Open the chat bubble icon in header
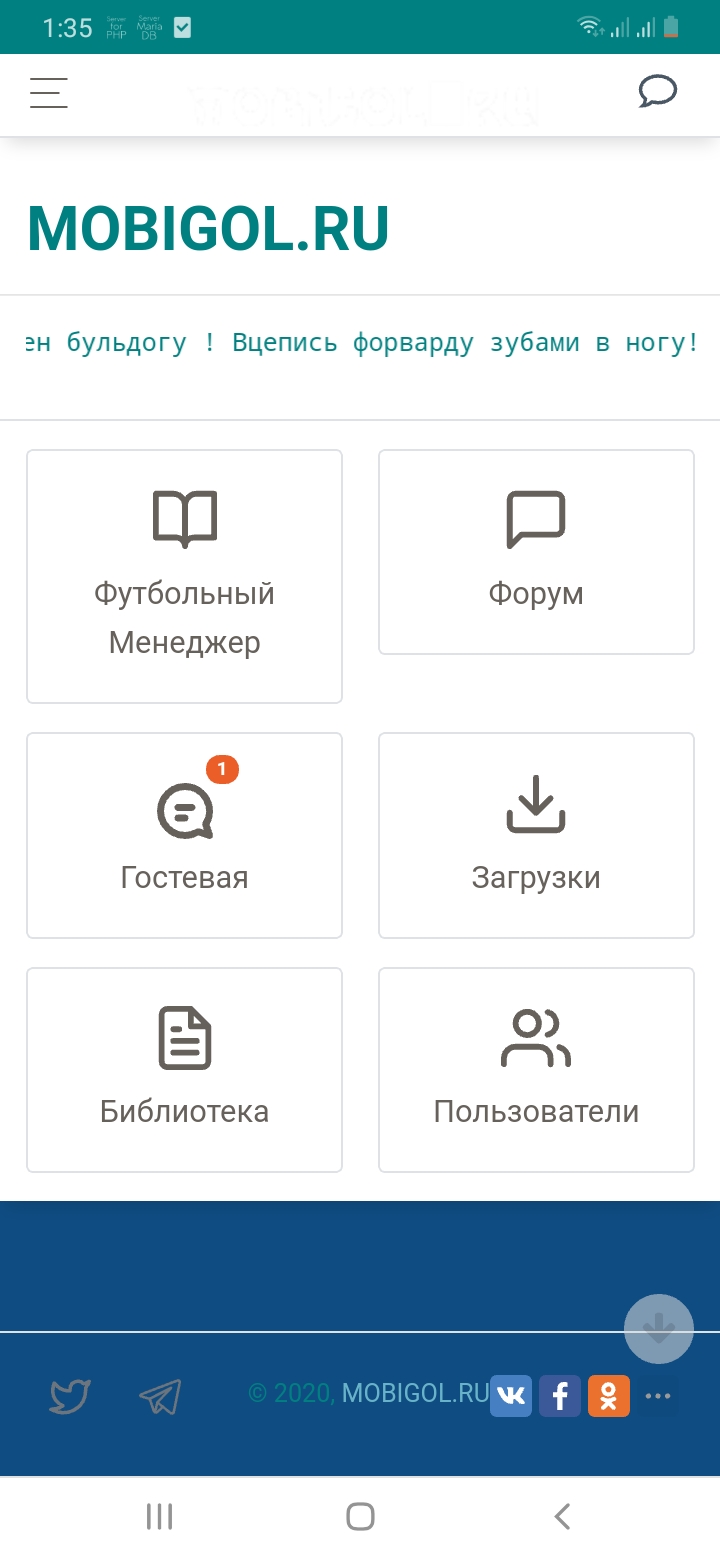This screenshot has width=720, height=1560. tap(657, 92)
